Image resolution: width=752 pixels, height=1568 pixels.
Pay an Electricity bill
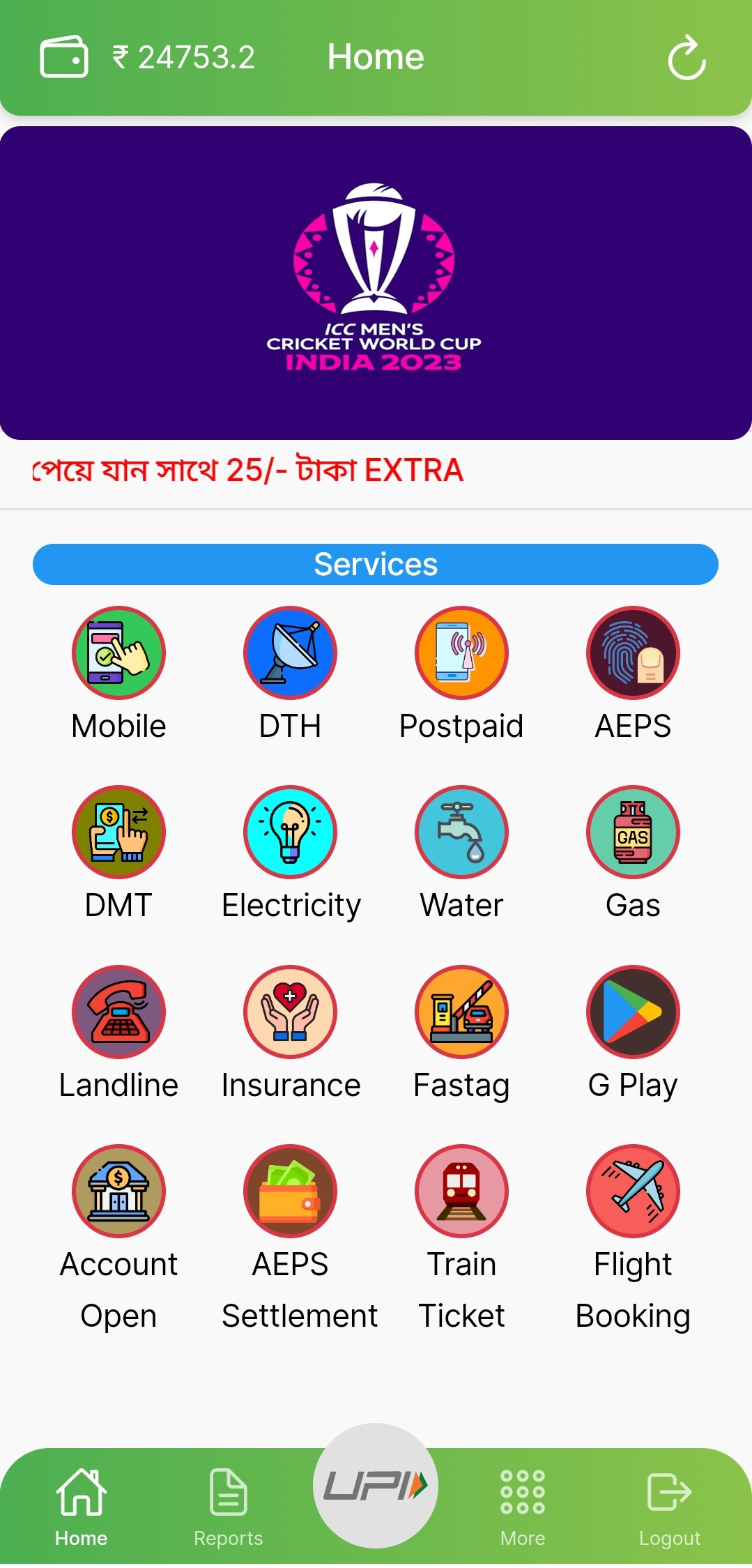pyautogui.click(x=290, y=832)
